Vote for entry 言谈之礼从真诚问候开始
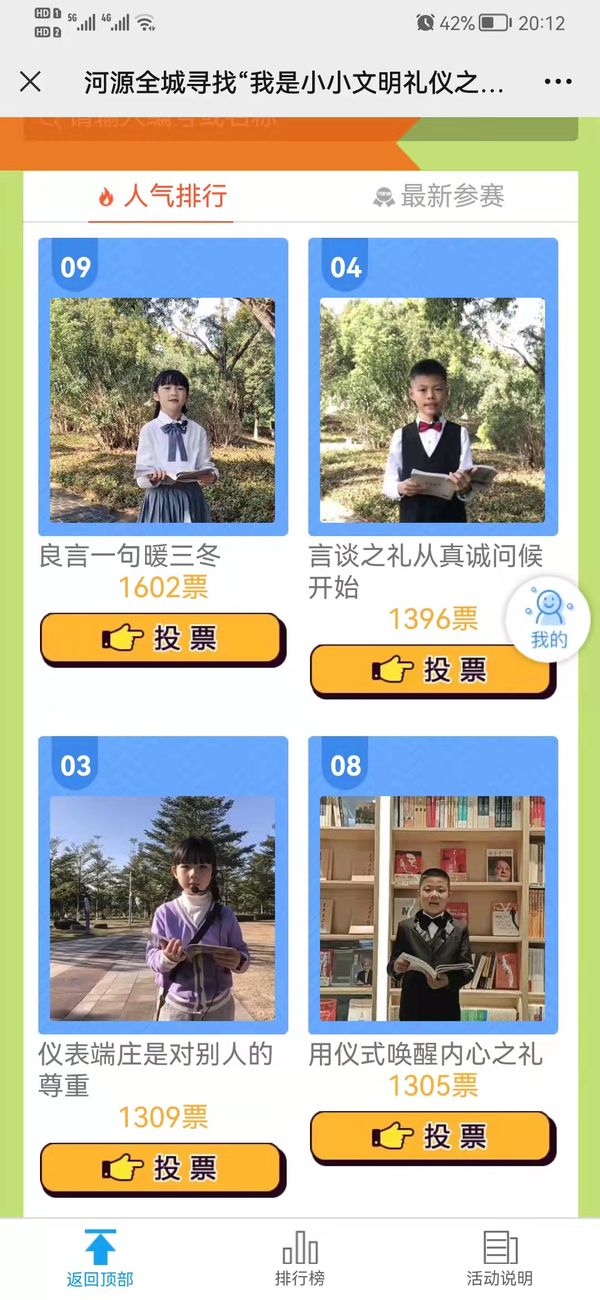 point(431,670)
